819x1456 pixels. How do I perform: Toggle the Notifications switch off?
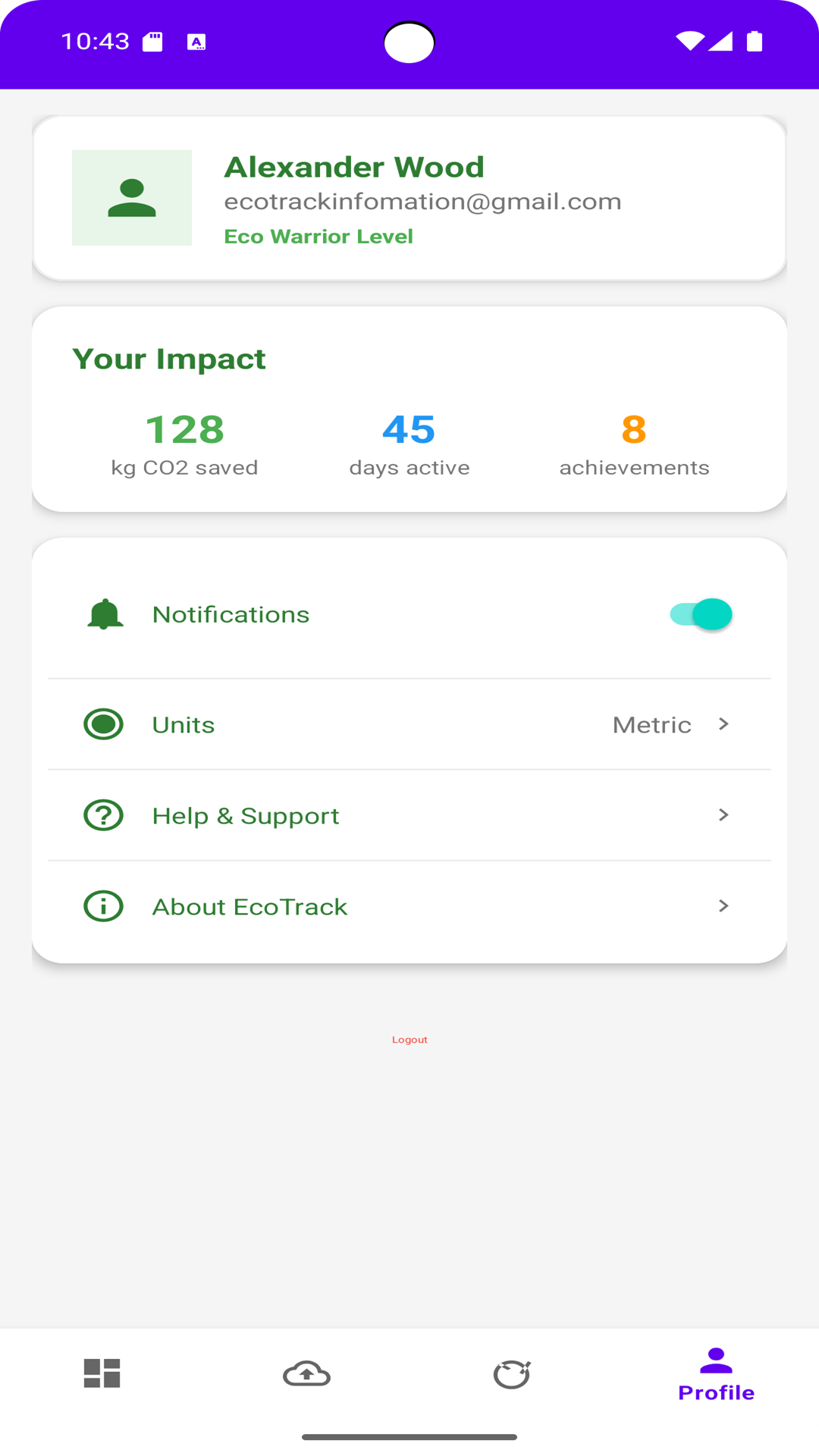[701, 614]
